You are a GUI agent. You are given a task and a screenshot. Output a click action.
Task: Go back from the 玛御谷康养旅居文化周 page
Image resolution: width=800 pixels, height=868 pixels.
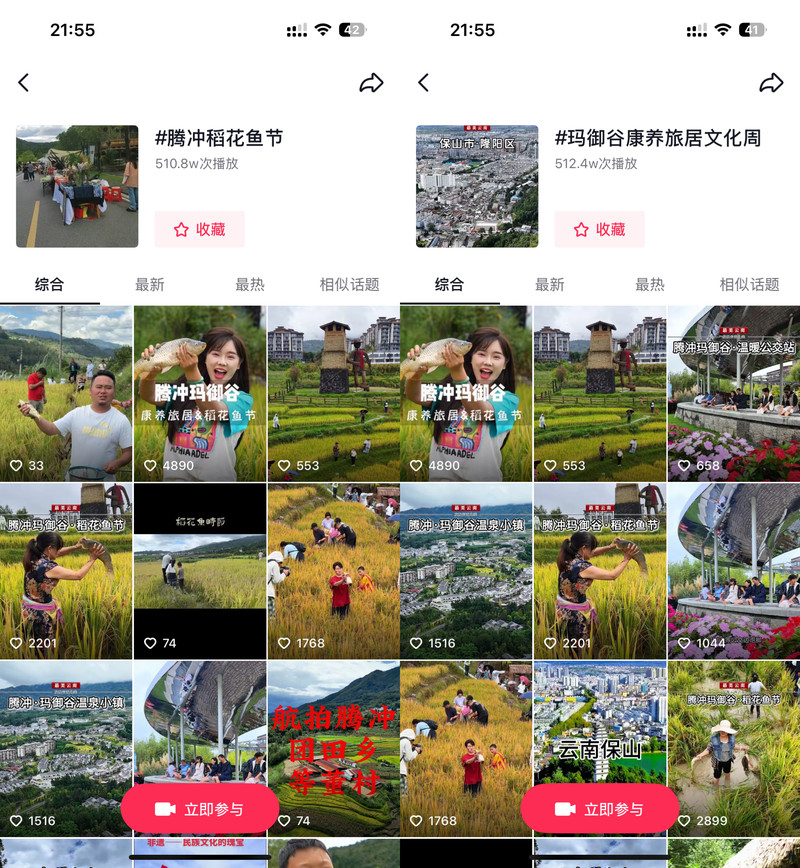click(x=424, y=83)
